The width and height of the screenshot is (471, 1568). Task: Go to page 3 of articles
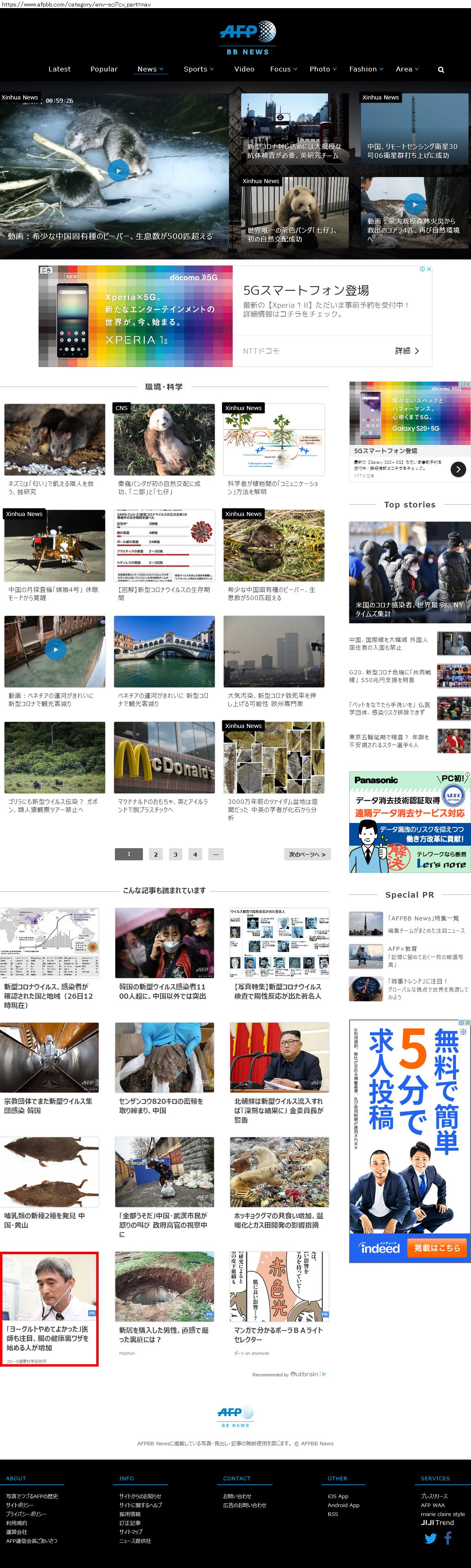(175, 854)
